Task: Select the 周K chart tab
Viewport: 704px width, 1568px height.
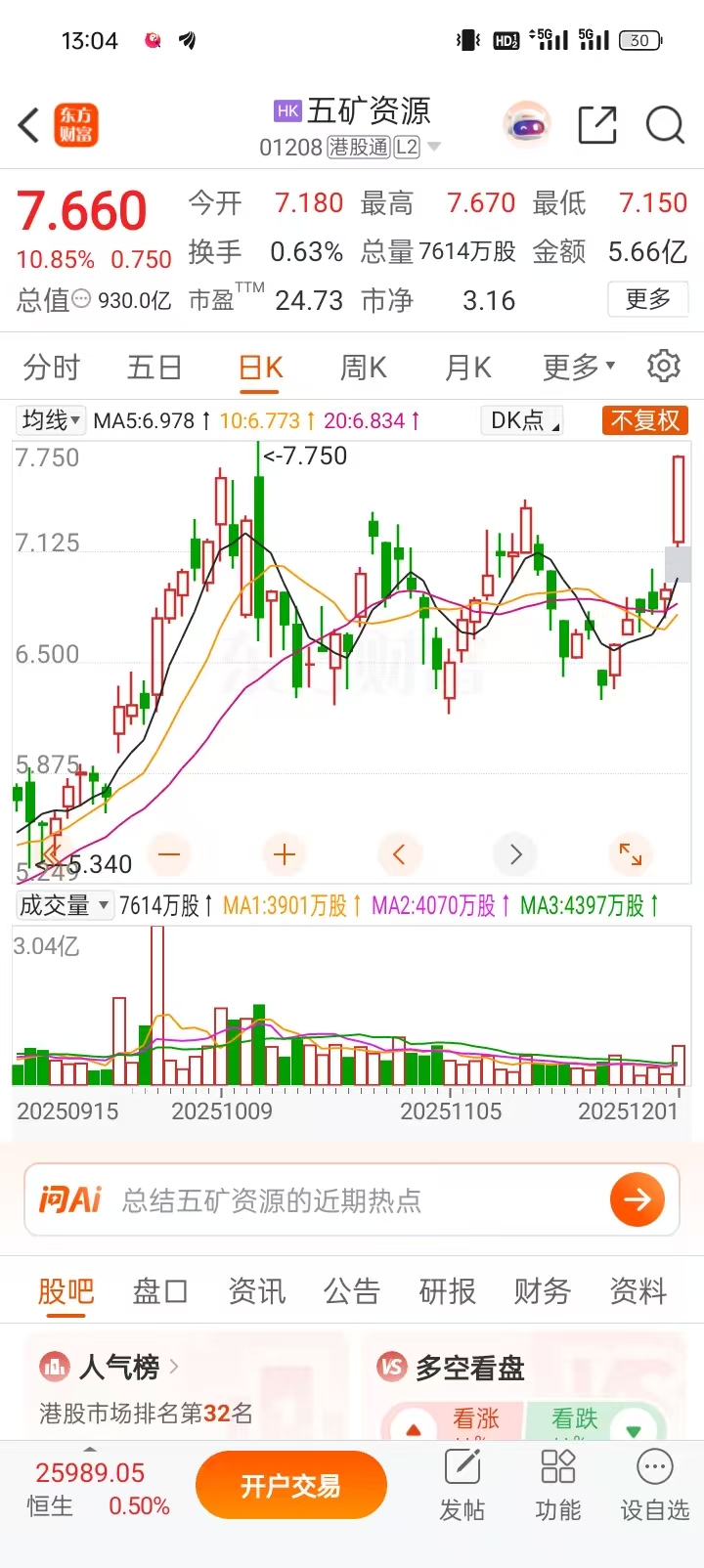Action: point(364,368)
